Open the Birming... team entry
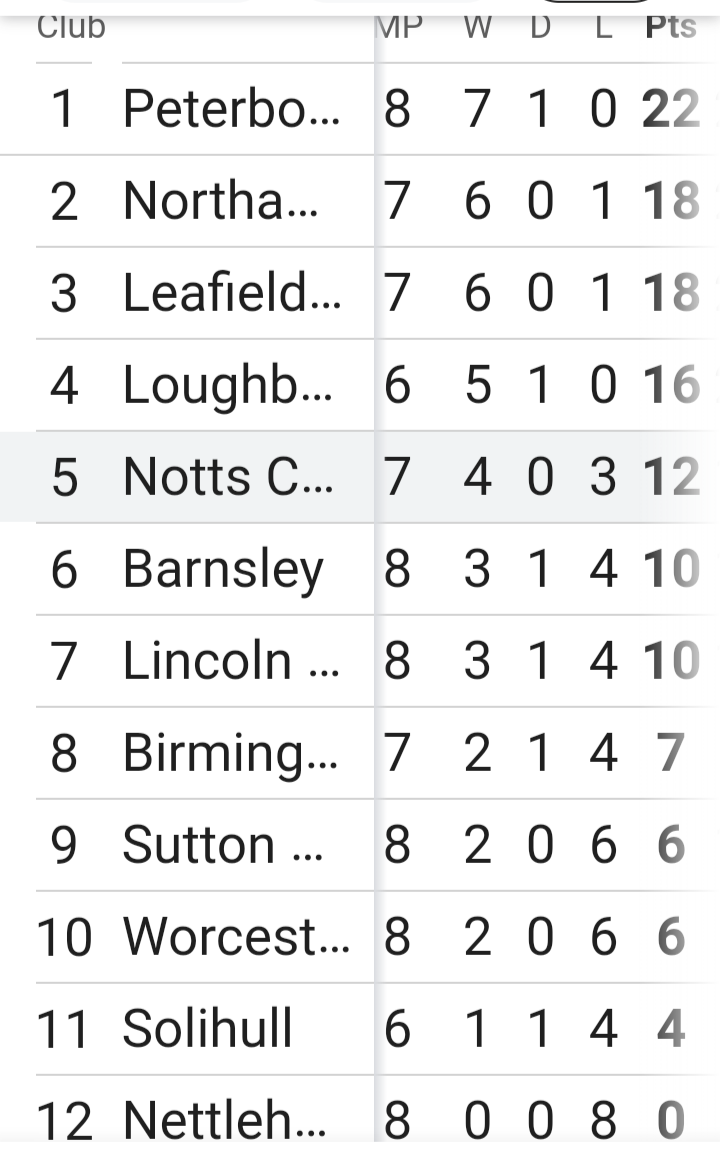This screenshot has height=1155, width=720. coord(230,753)
